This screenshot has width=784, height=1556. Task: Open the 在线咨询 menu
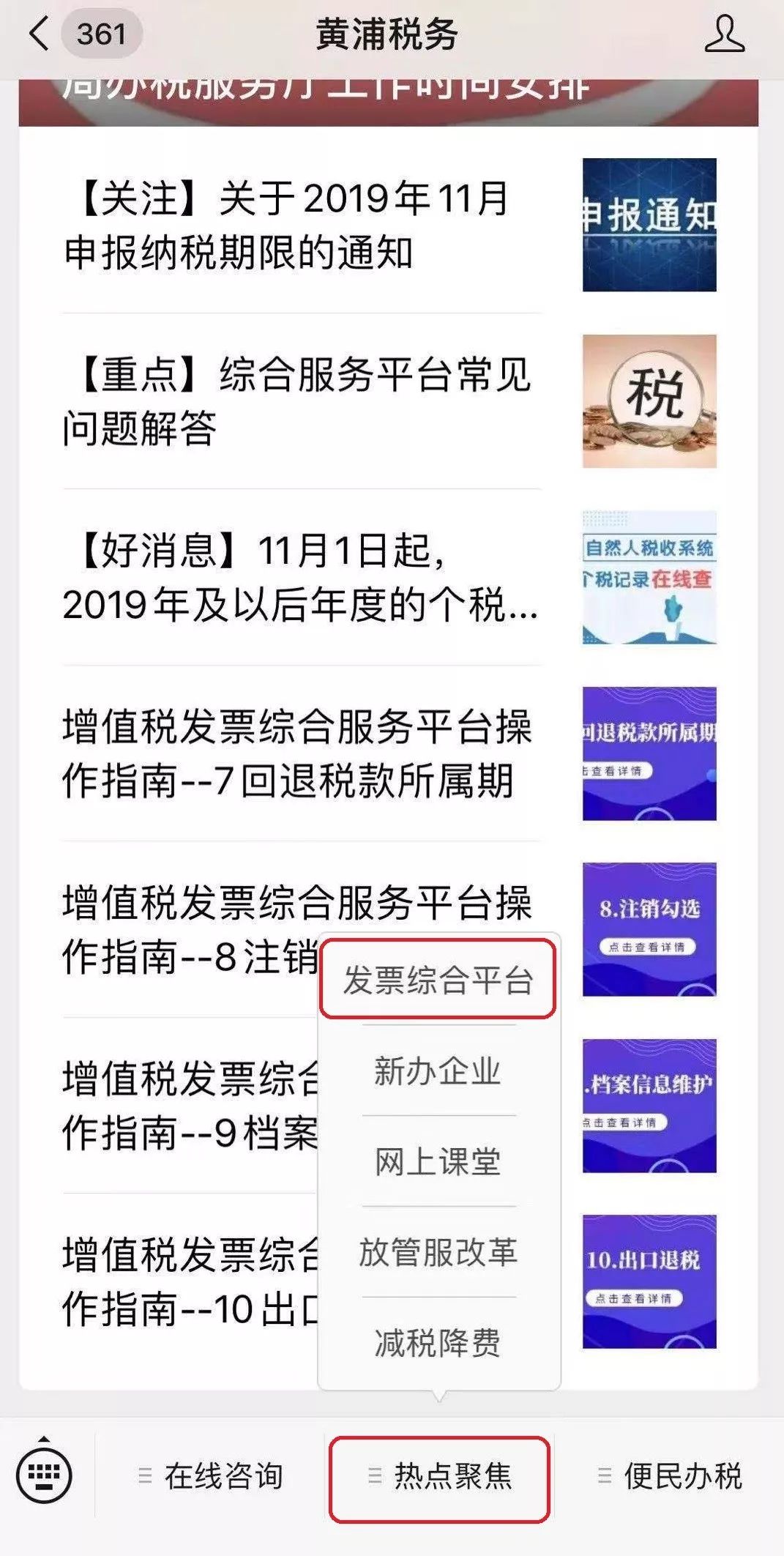pyautogui.click(x=210, y=1475)
